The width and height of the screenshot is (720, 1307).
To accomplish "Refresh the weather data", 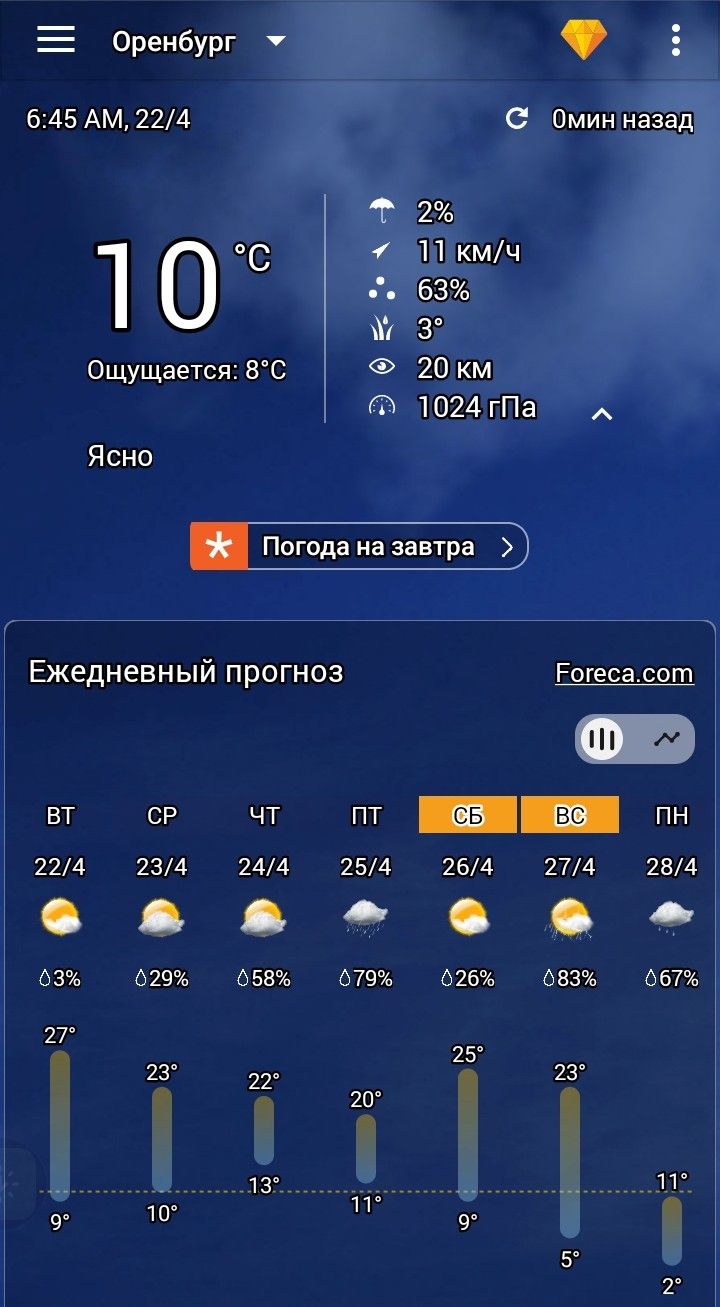I will [516, 119].
